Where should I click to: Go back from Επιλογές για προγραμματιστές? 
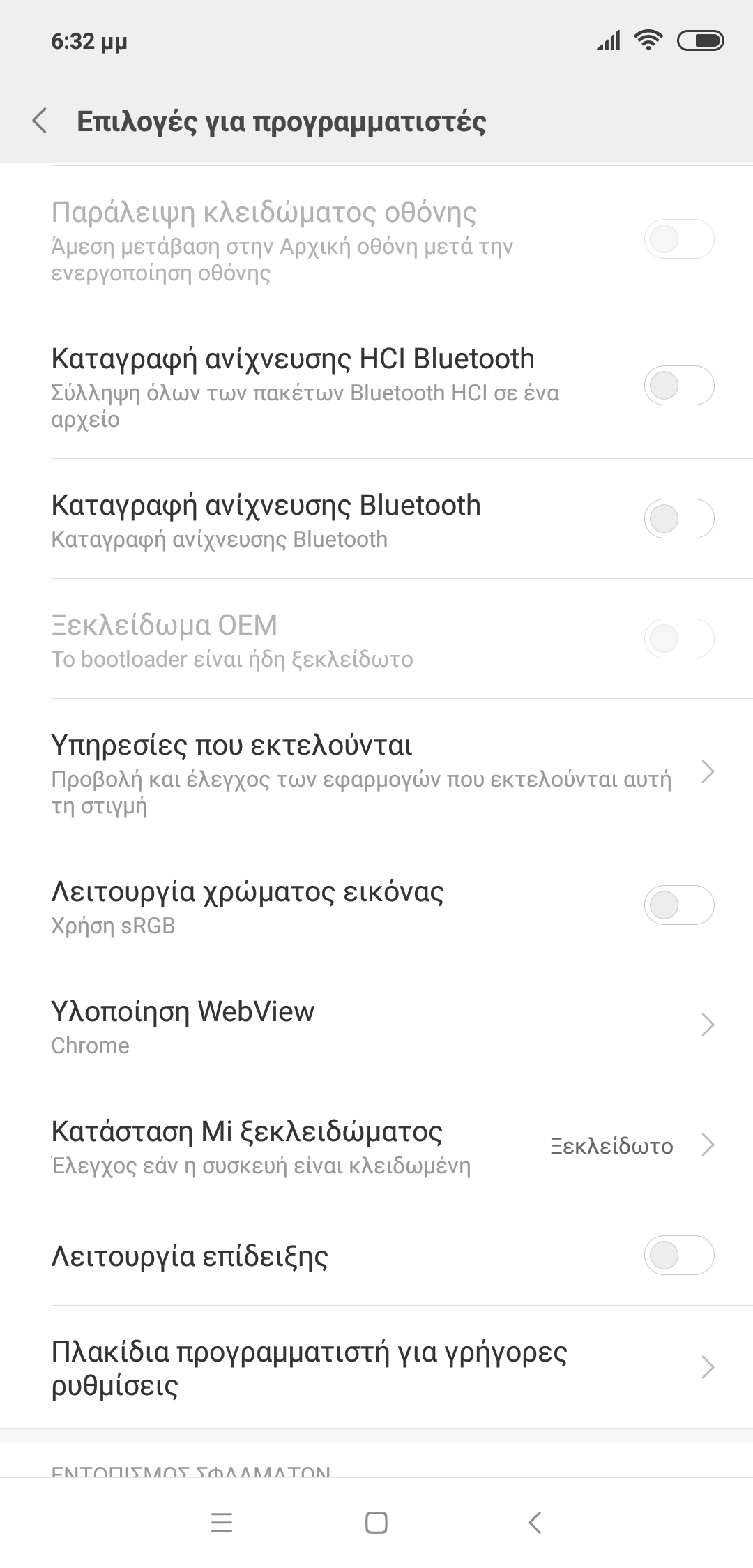pos(40,121)
